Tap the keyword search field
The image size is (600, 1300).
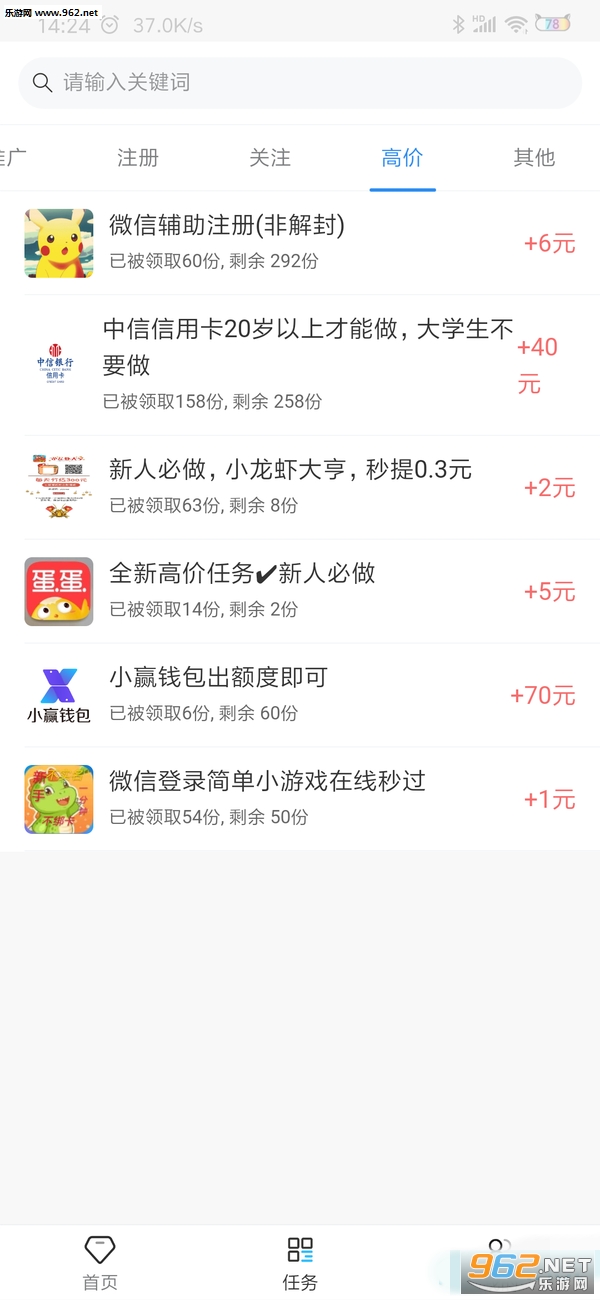[300, 82]
